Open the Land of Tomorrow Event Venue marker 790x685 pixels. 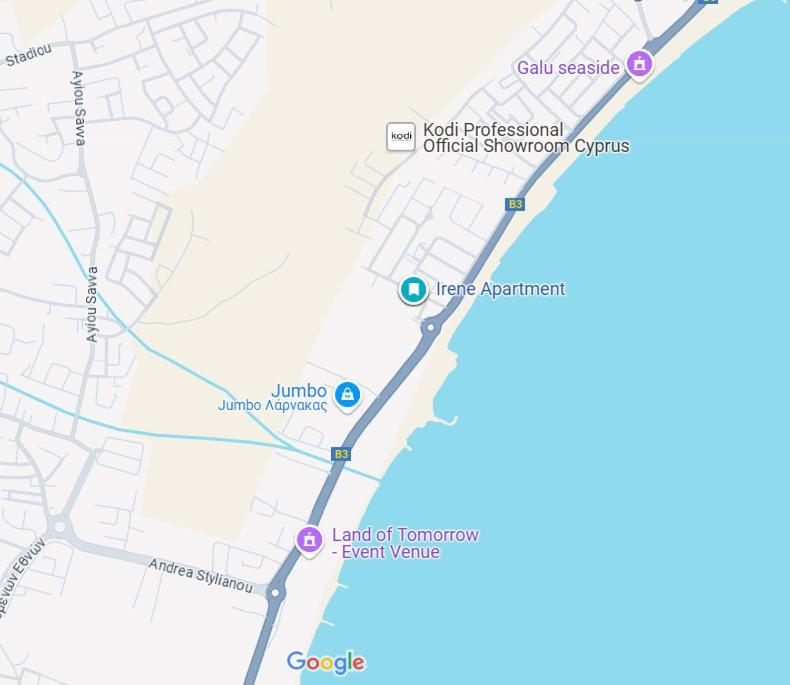[310, 540]
